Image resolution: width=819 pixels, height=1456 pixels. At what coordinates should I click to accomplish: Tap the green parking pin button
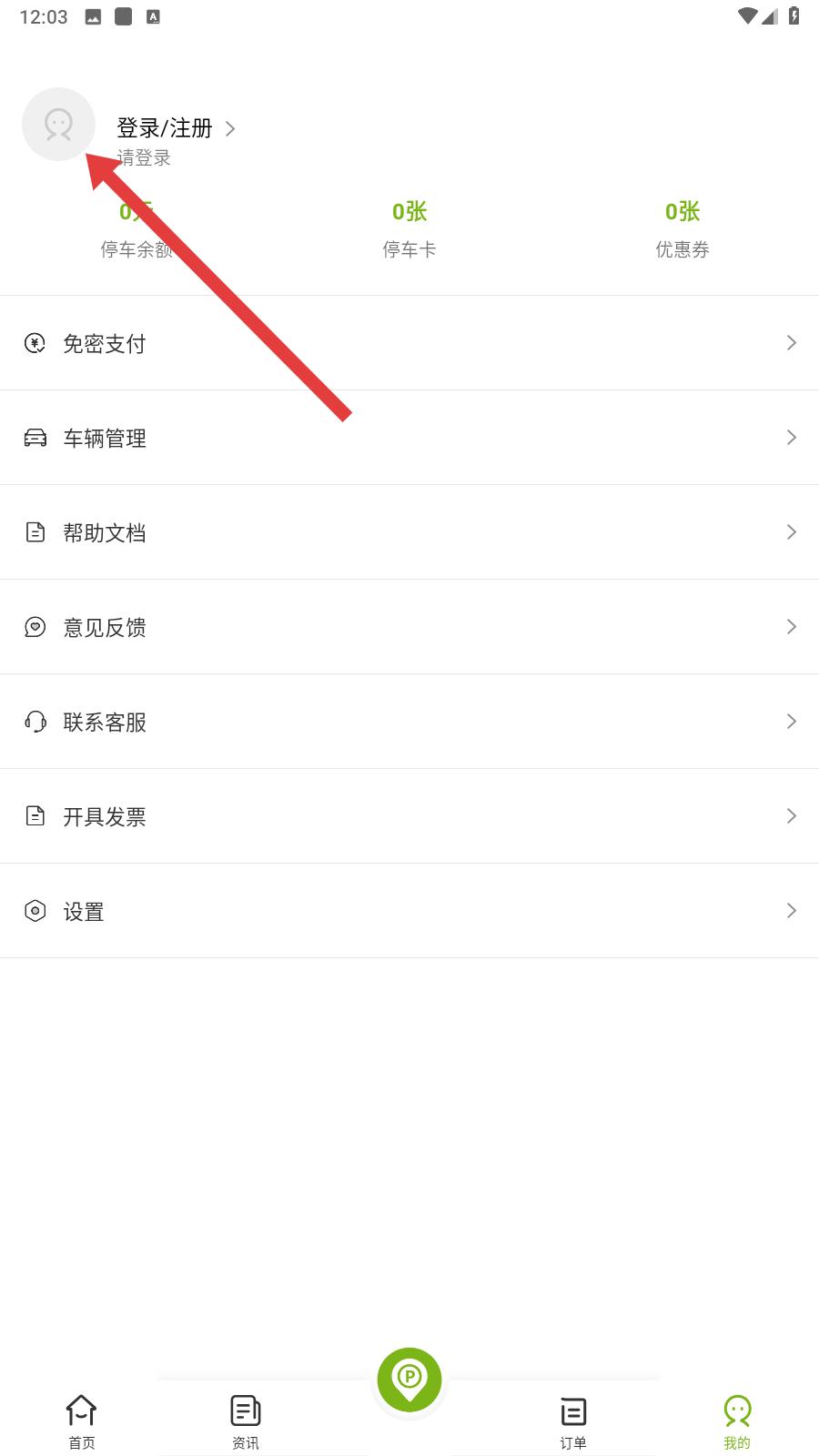pyautogui.click(x=409, y=1380)
